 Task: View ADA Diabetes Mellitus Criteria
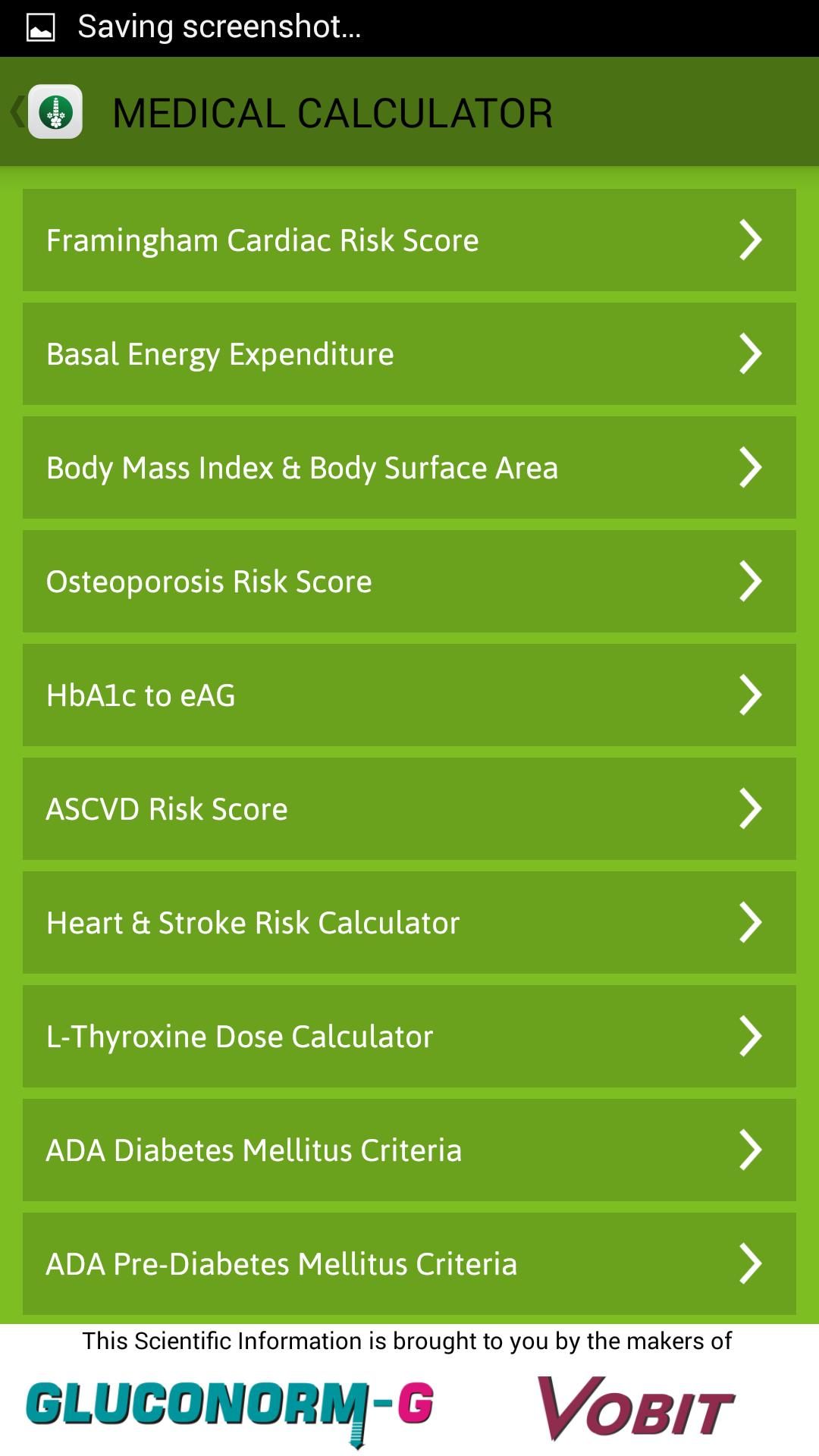tap(409, 1150)
